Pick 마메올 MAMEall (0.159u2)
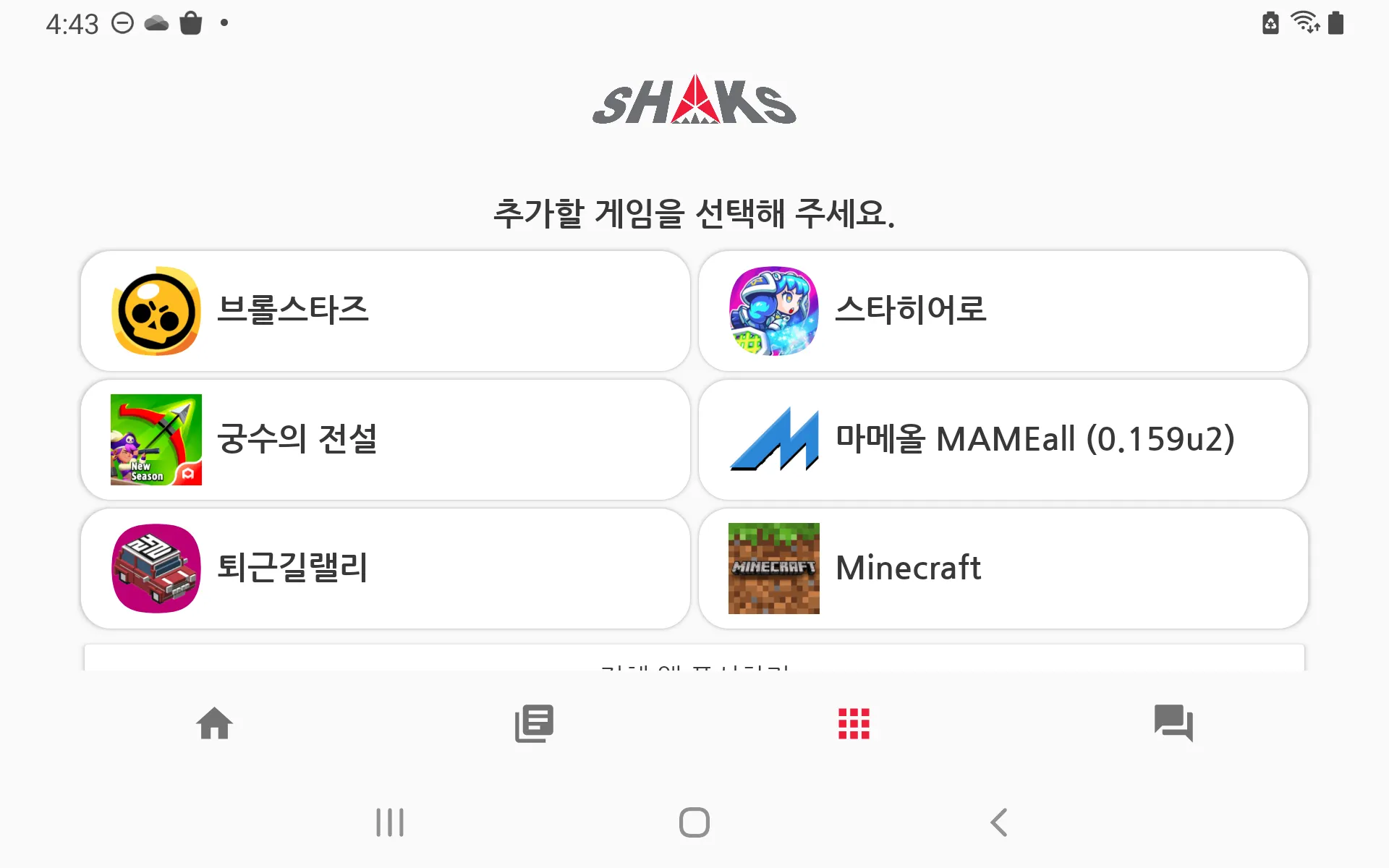Viewport: 1389px width, 868px height. tap(1003, 440)
